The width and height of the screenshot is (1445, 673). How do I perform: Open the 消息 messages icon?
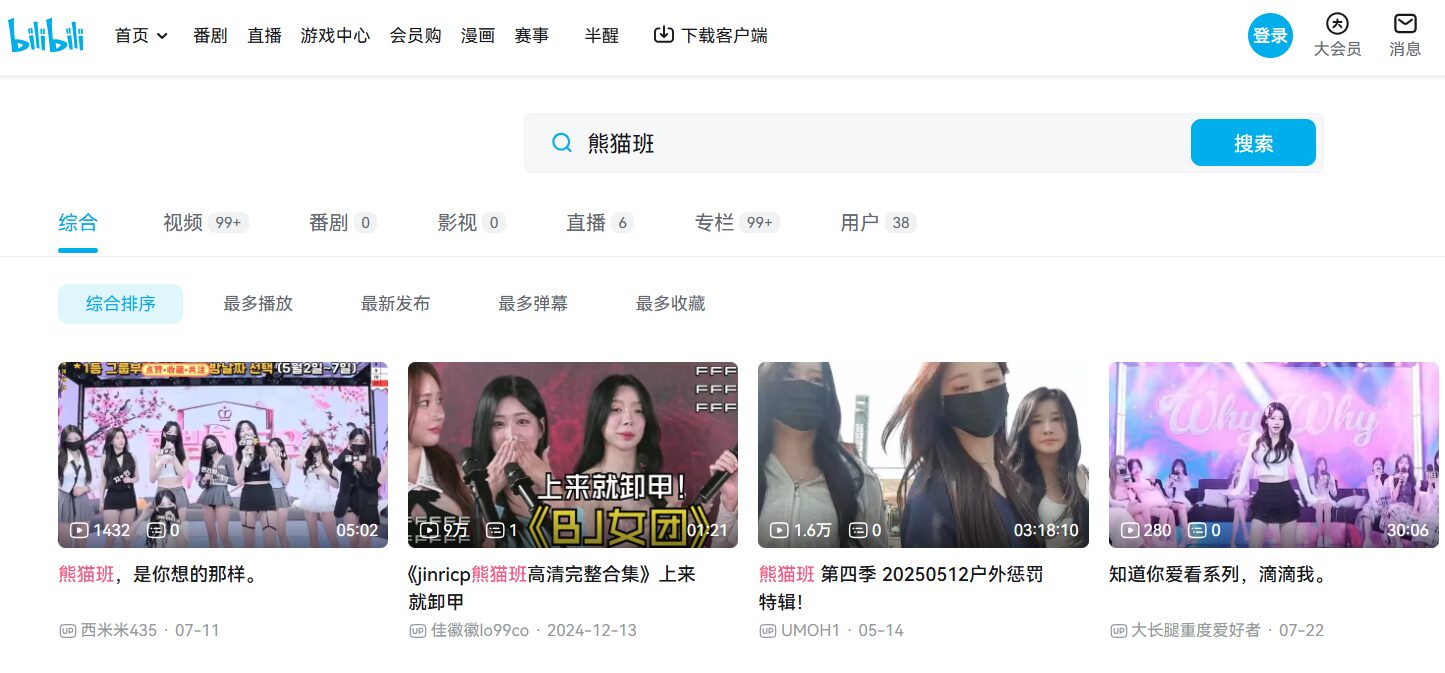[x=1405, y=35]
